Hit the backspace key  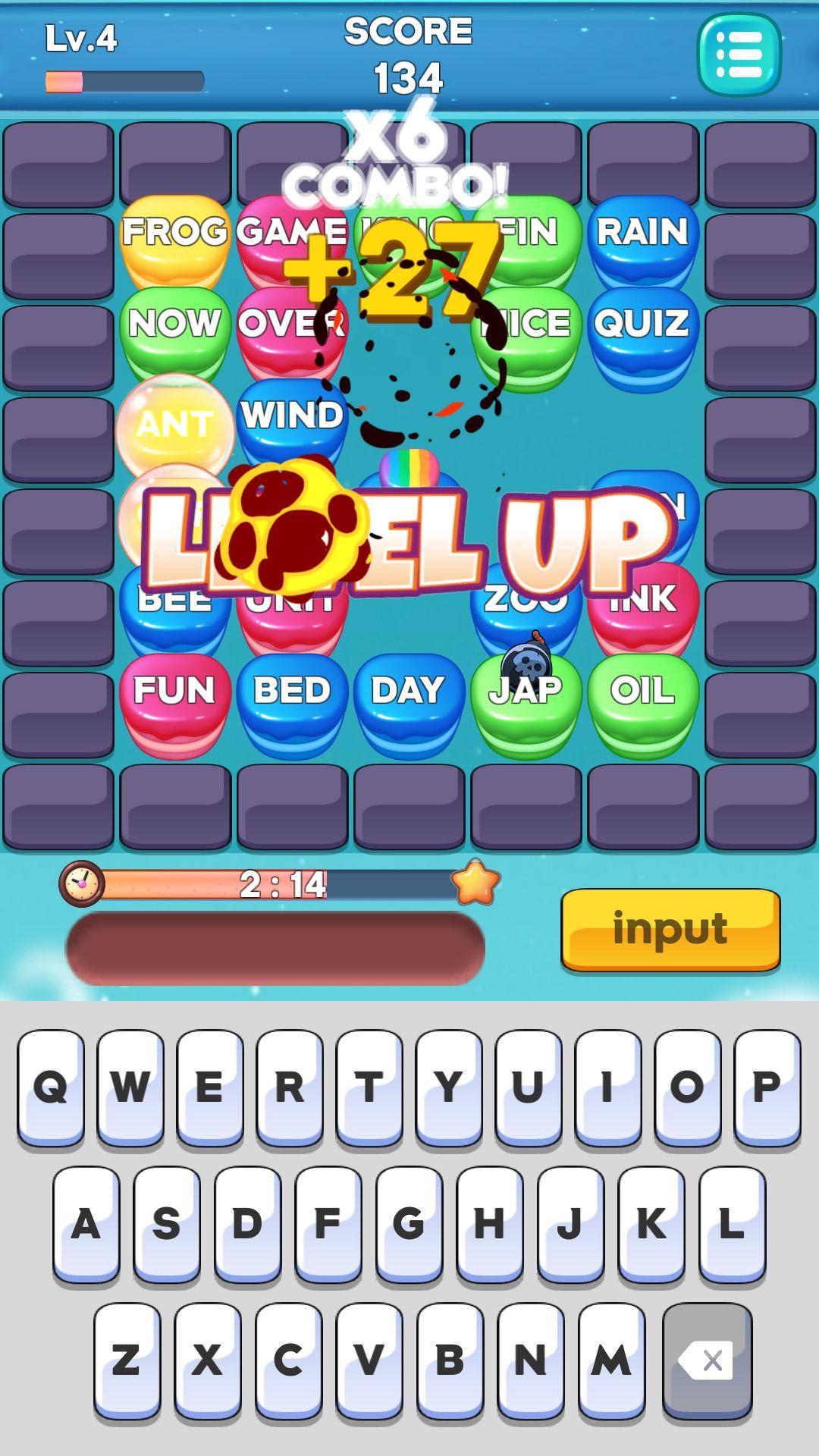[707, 1361]
